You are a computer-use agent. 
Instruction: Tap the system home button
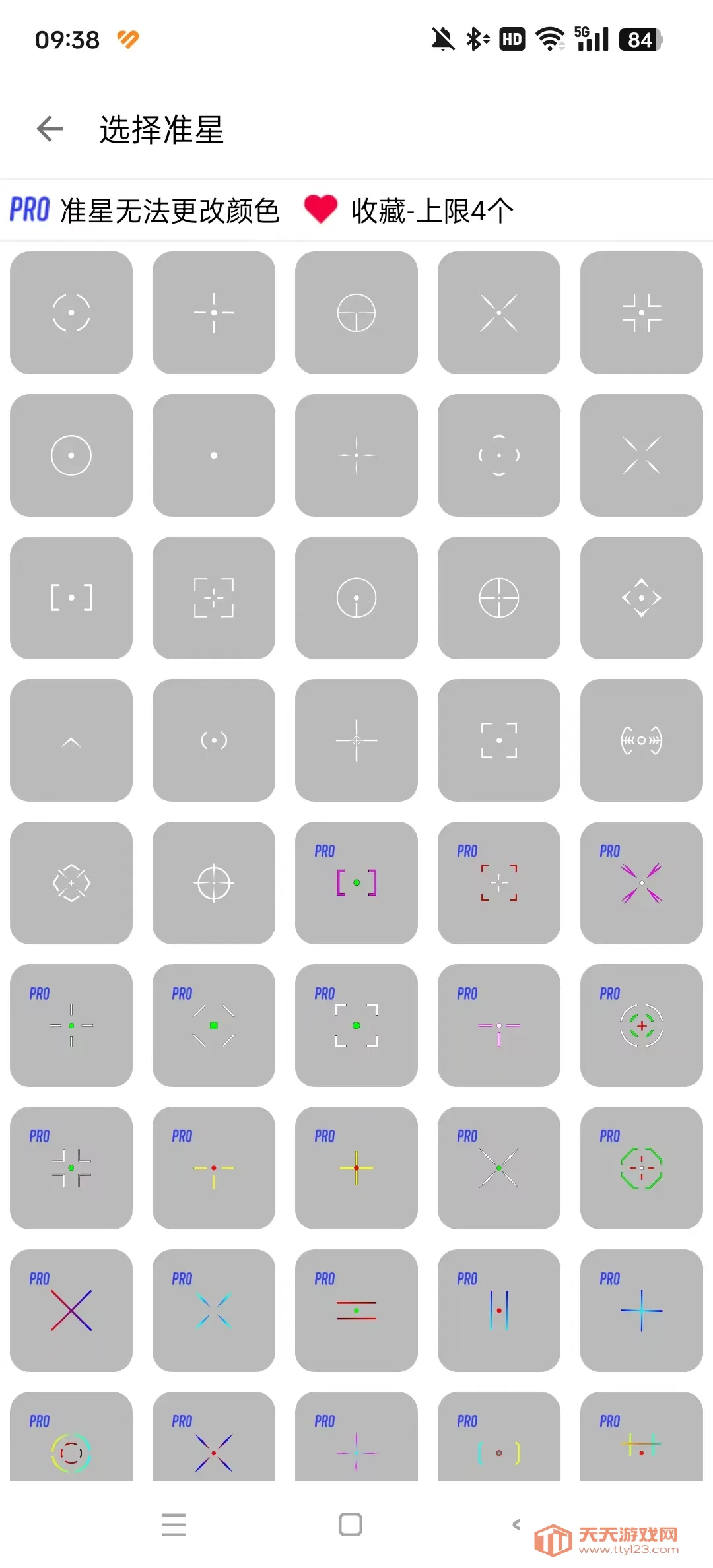coord(350,1524)
